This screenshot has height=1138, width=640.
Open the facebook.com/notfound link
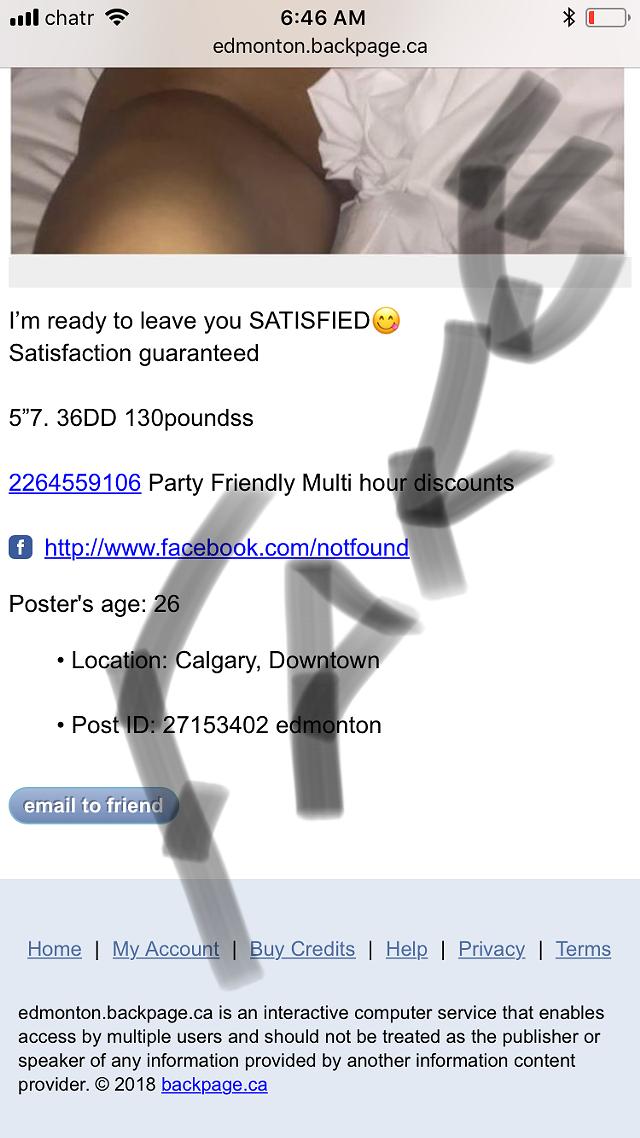pos(226,547)
